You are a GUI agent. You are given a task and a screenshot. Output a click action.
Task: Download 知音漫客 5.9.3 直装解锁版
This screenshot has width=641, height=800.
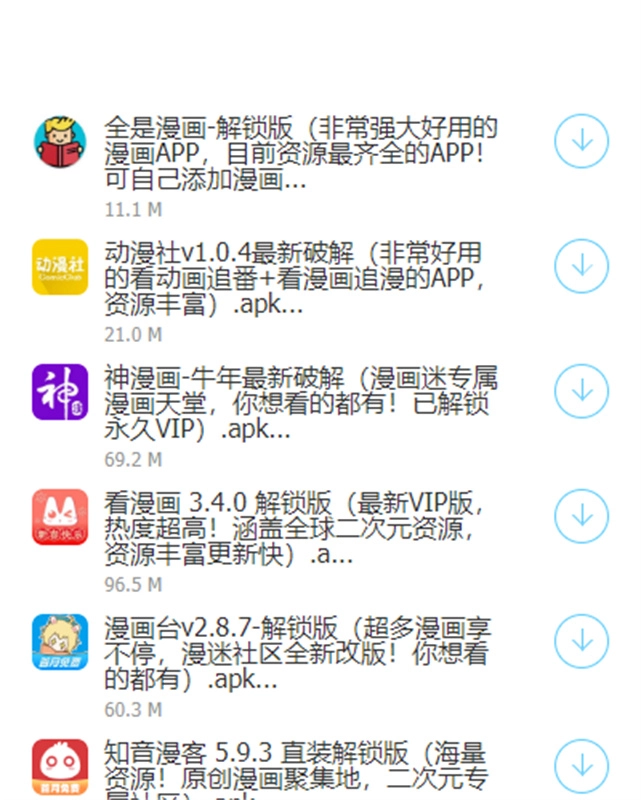[x=581, y=766]
